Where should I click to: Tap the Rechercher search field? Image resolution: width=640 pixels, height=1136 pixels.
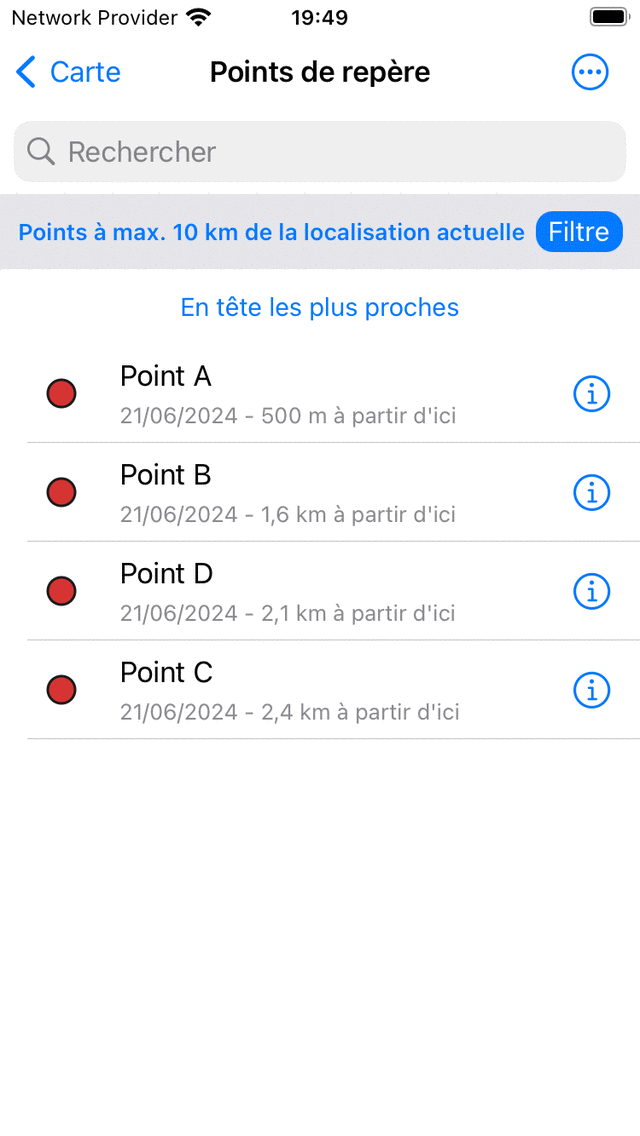320,152
